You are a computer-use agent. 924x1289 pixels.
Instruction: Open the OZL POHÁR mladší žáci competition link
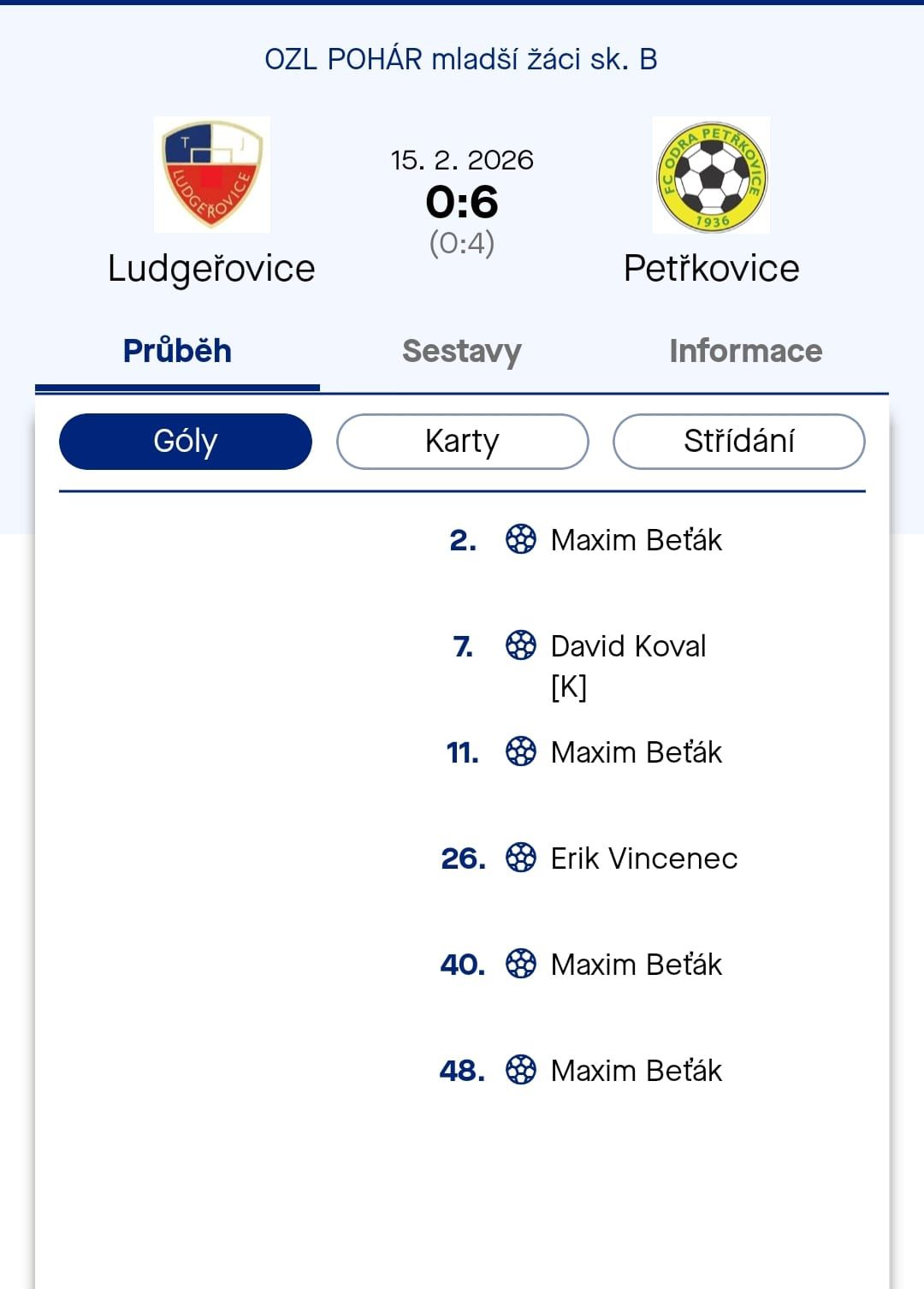click(x=461, y=59)
